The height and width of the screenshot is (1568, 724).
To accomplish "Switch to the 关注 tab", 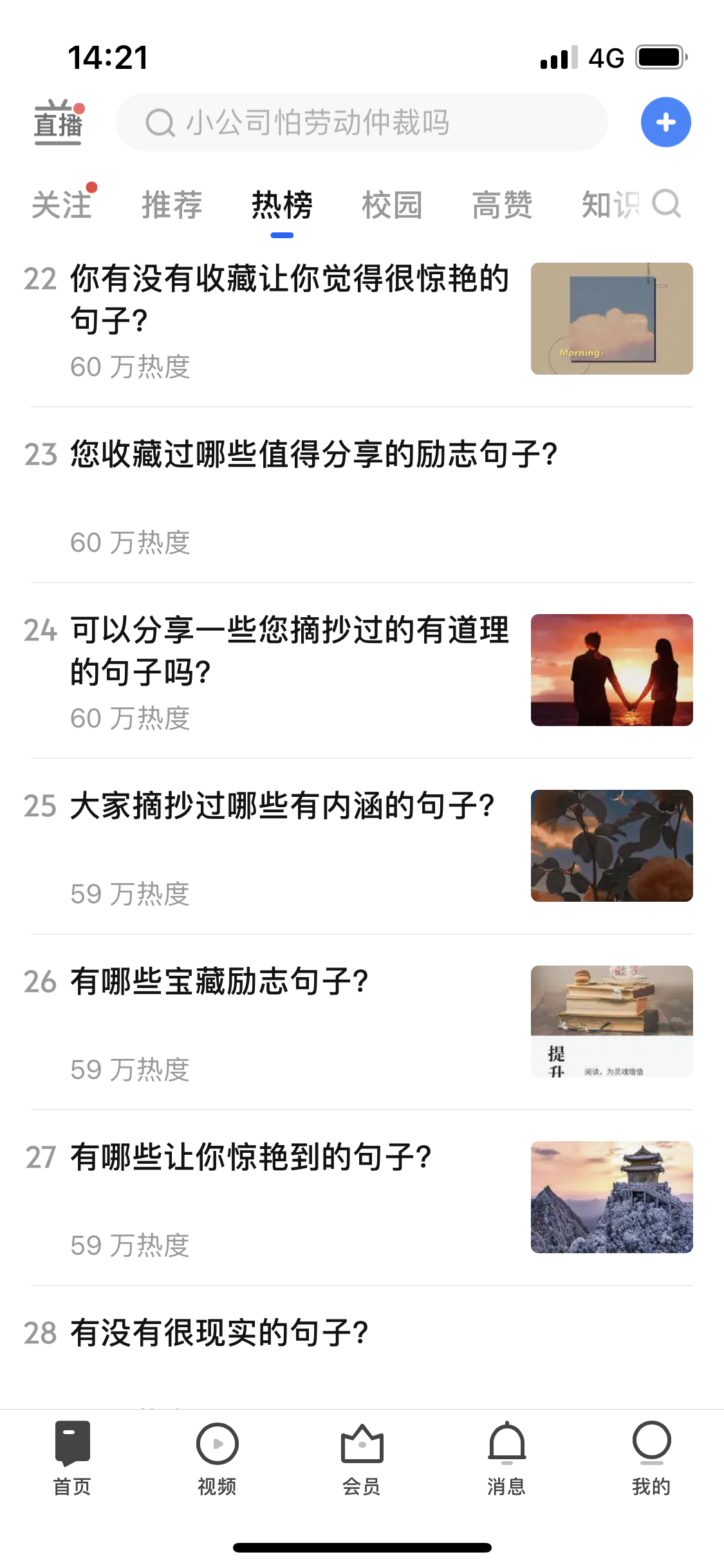I will coord(62,205).
